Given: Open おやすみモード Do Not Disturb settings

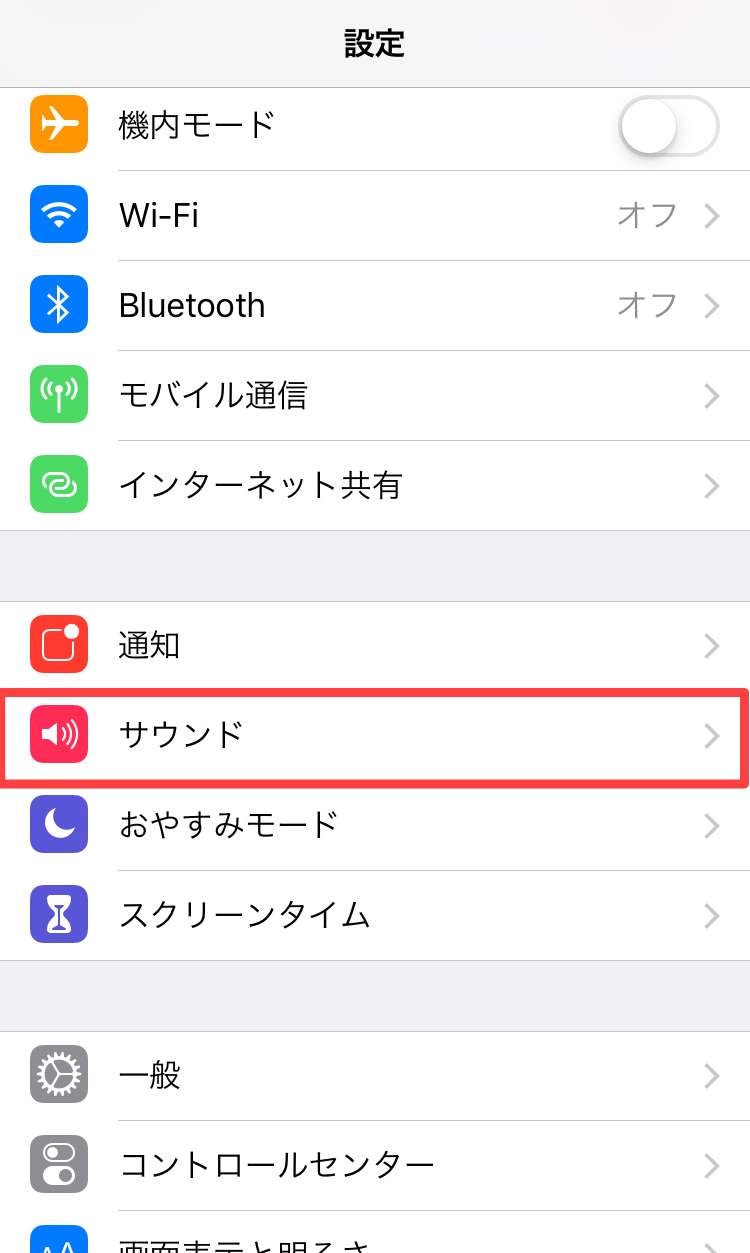Looking at the screenshot, I should point(375,826).
